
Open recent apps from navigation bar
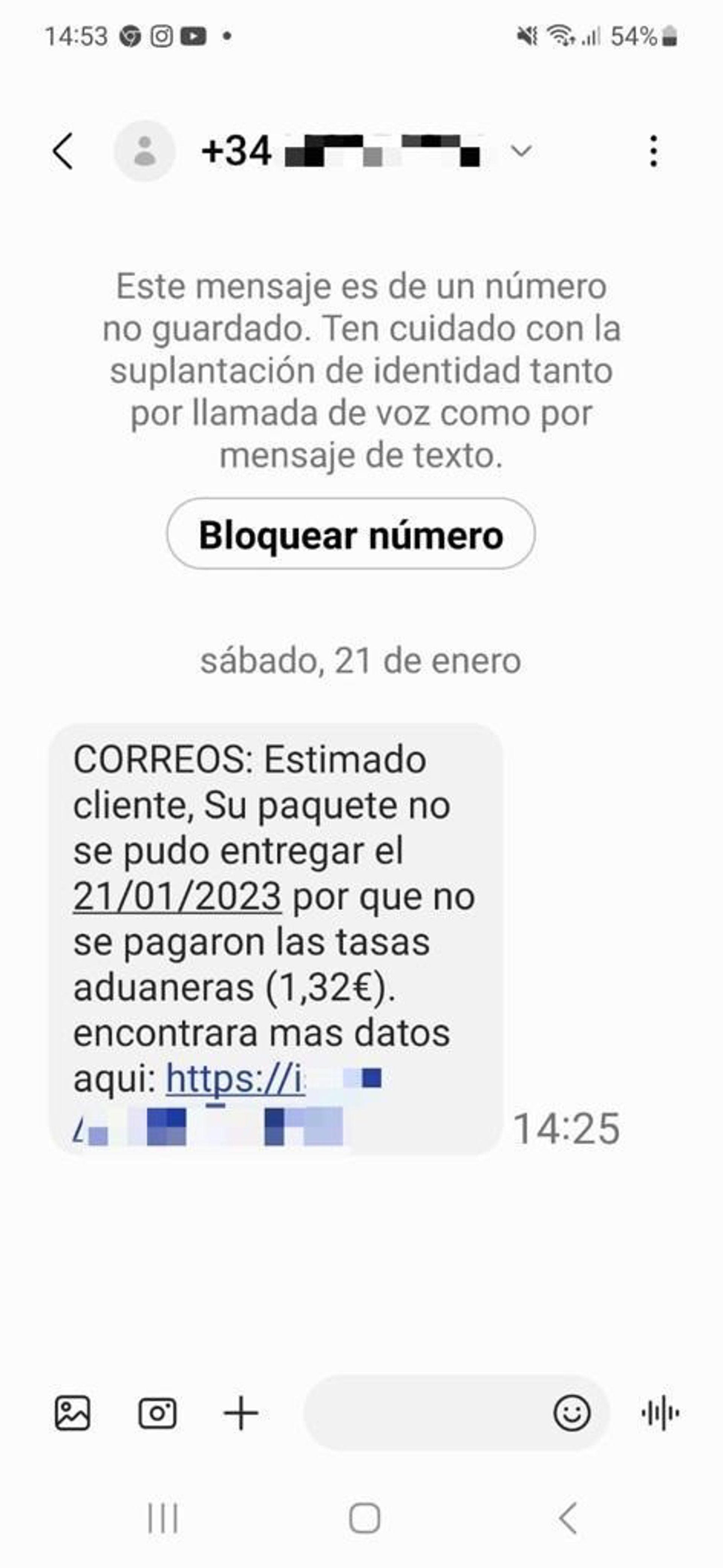tap(163, 1518)
